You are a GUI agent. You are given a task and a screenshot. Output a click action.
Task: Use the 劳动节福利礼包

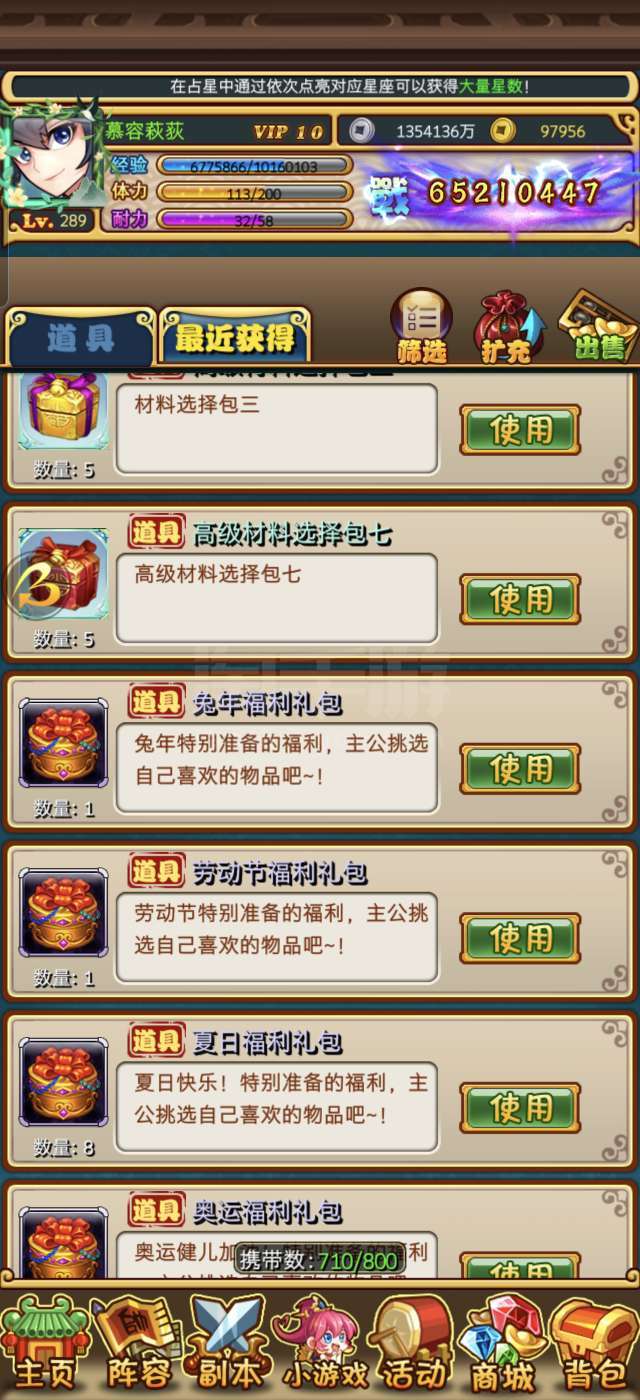click(x=520, y=939)
